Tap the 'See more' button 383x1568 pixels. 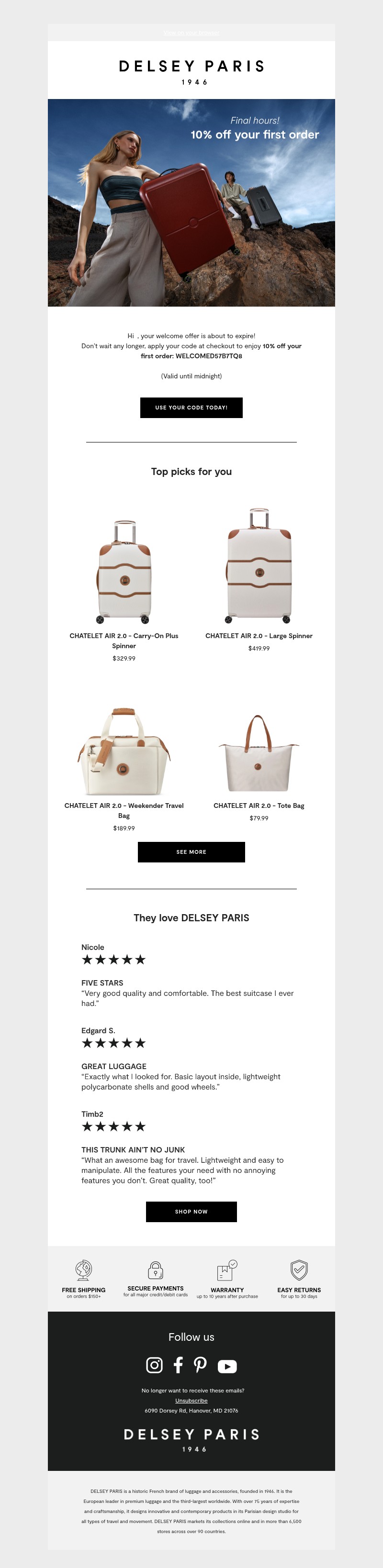[191, 851]
